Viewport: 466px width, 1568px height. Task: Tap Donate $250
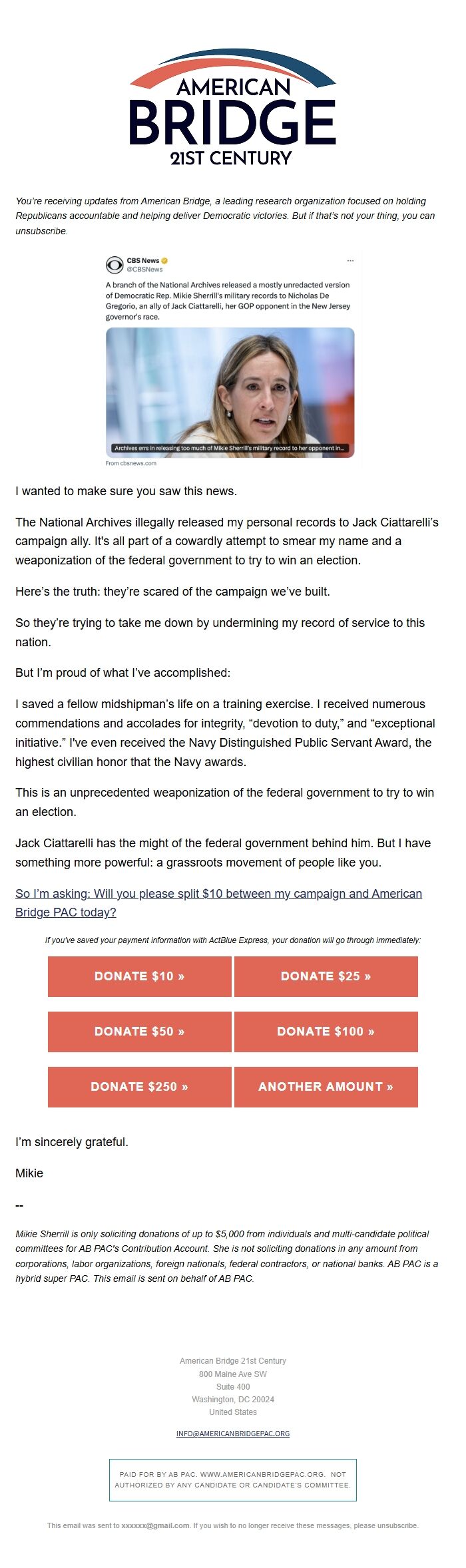[x=140, y=1087]
